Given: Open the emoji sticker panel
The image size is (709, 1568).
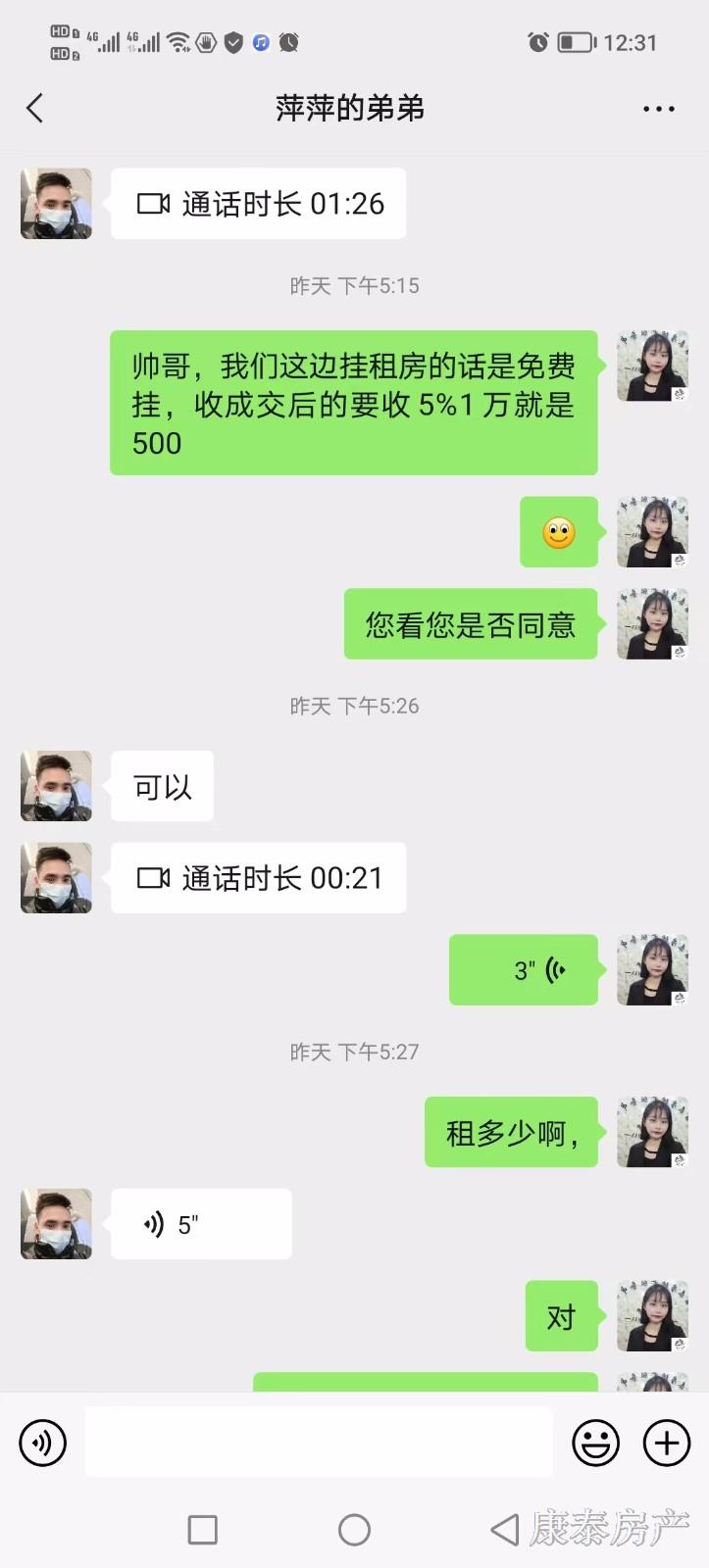Looking at the screenshot, I should [x=595, y=1443].
